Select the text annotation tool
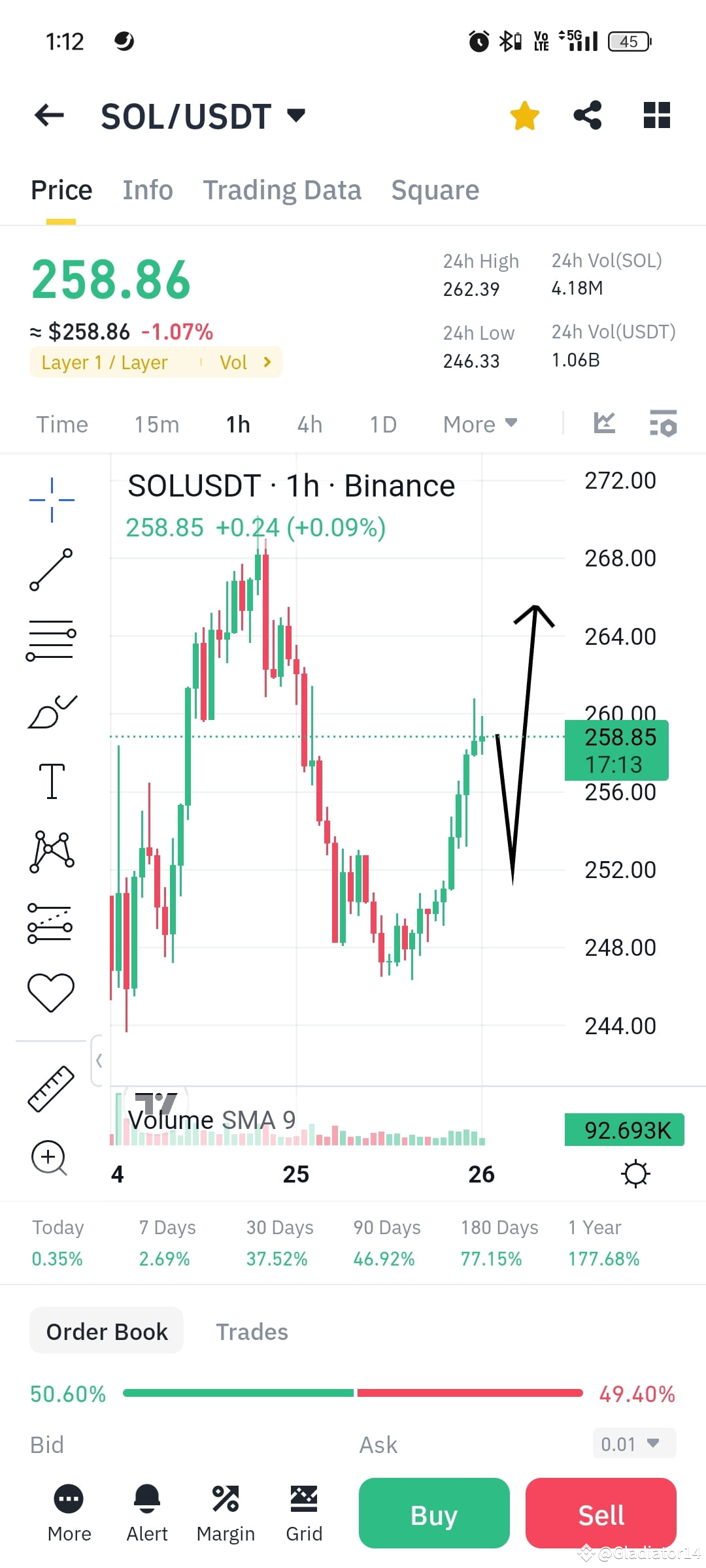The width and height of the screenshot is (706, 1568). [52, 782]
